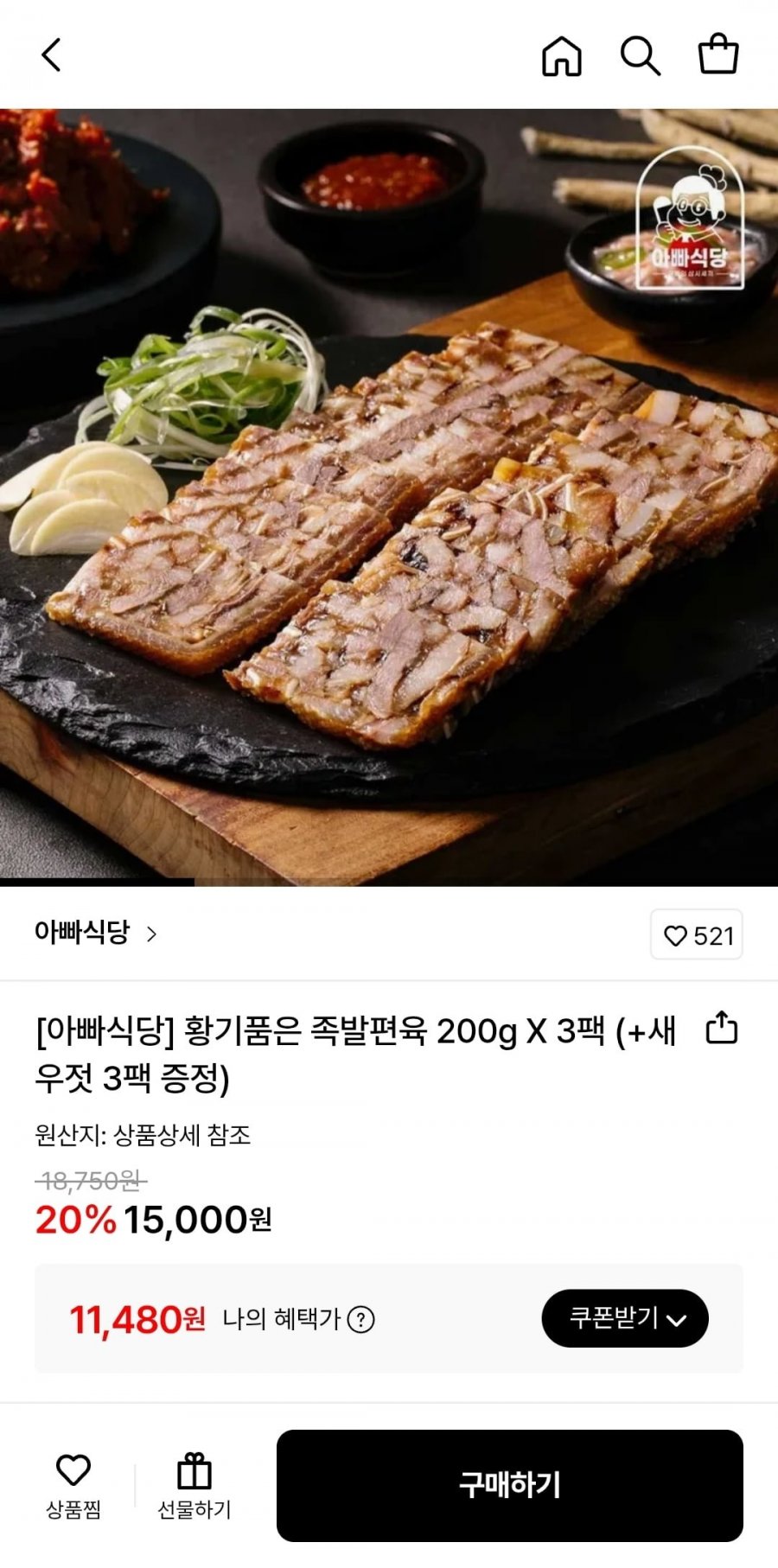Show info about 나의 혜택가
This screenshot has width=778, height=1568.
(x=360, y=1320)
